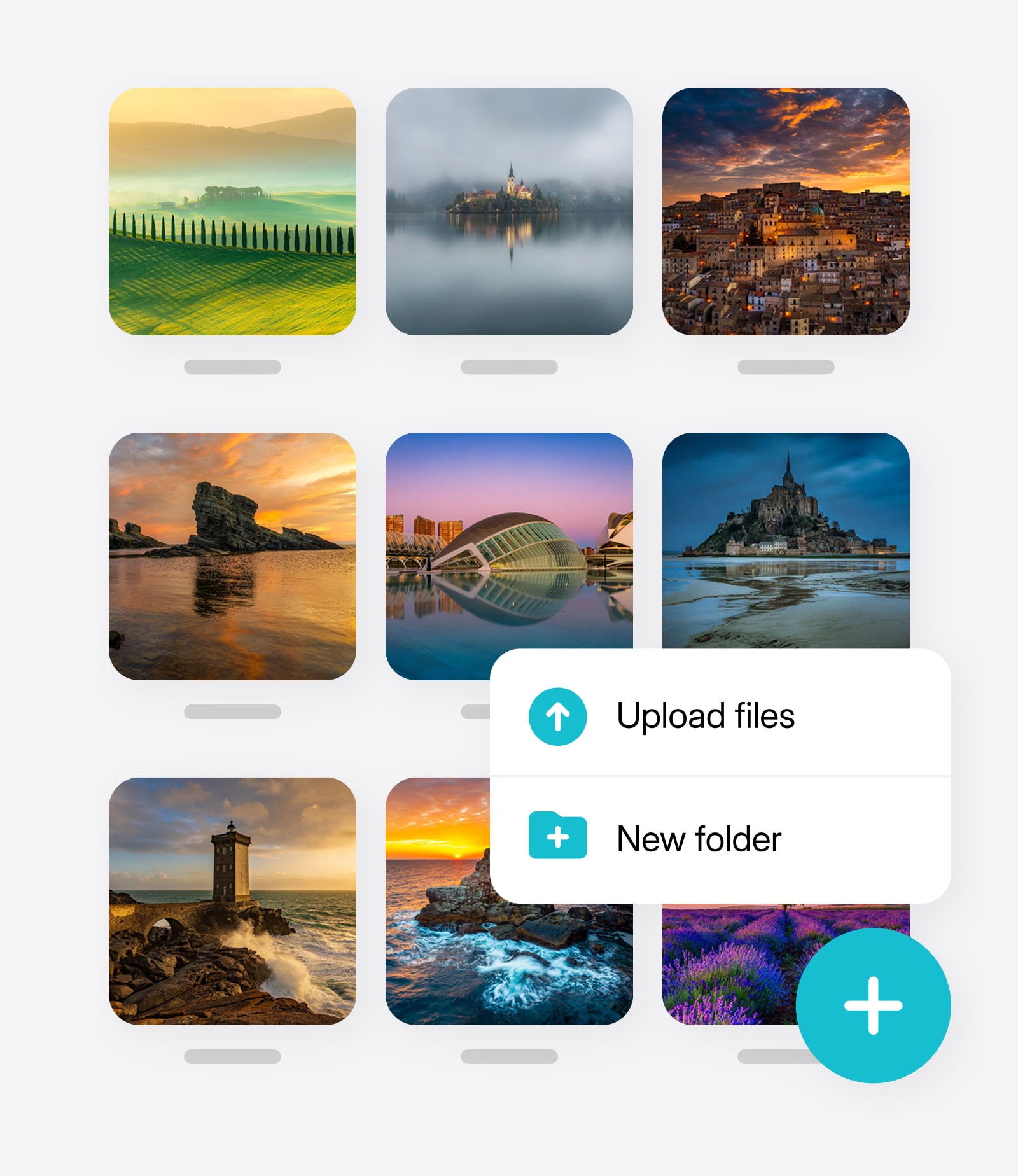
Task: Tap the teal plus floating button
Action: (873, 1005)
